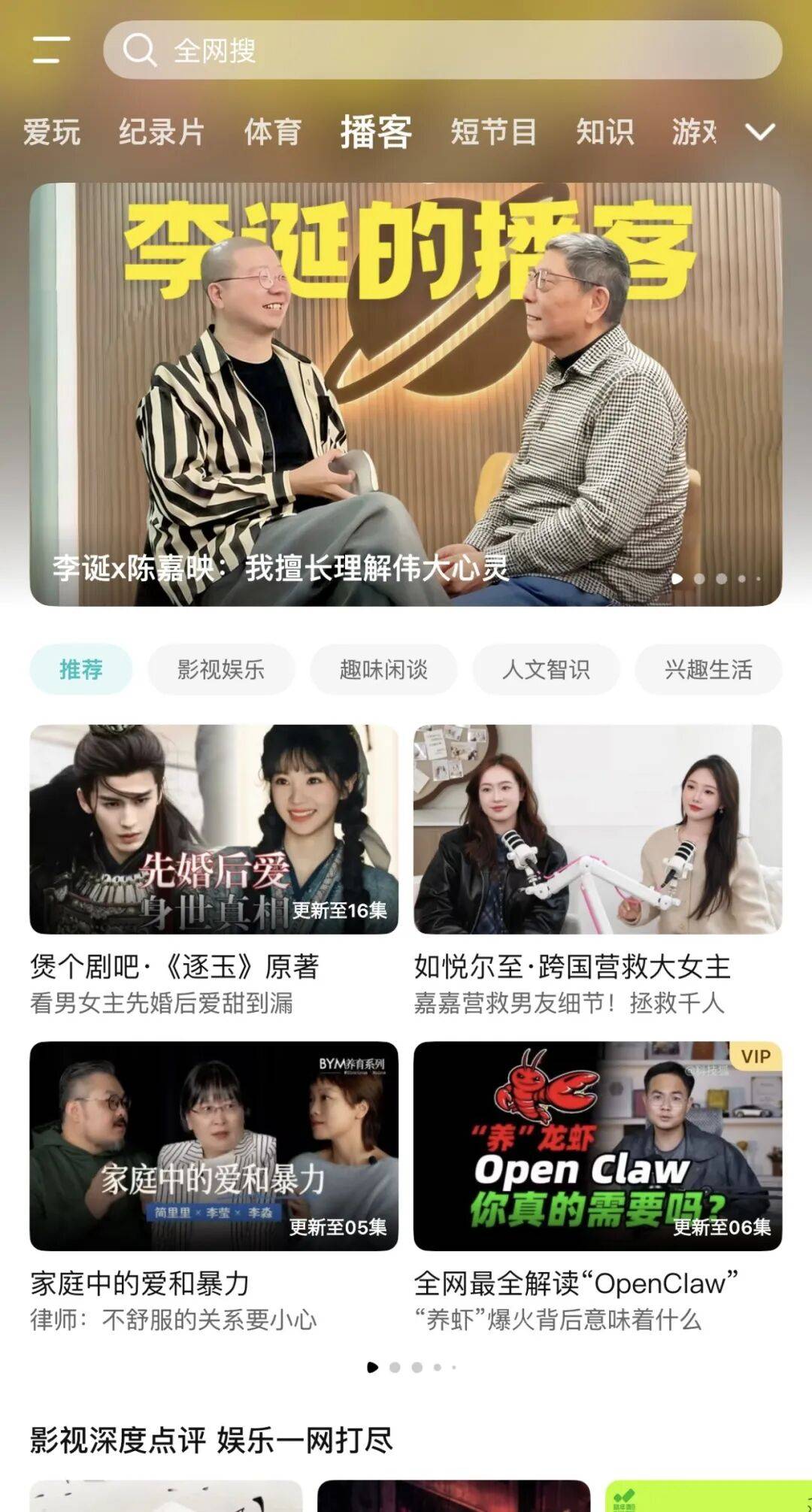Open the hamburger menu icon

(51, 50)
